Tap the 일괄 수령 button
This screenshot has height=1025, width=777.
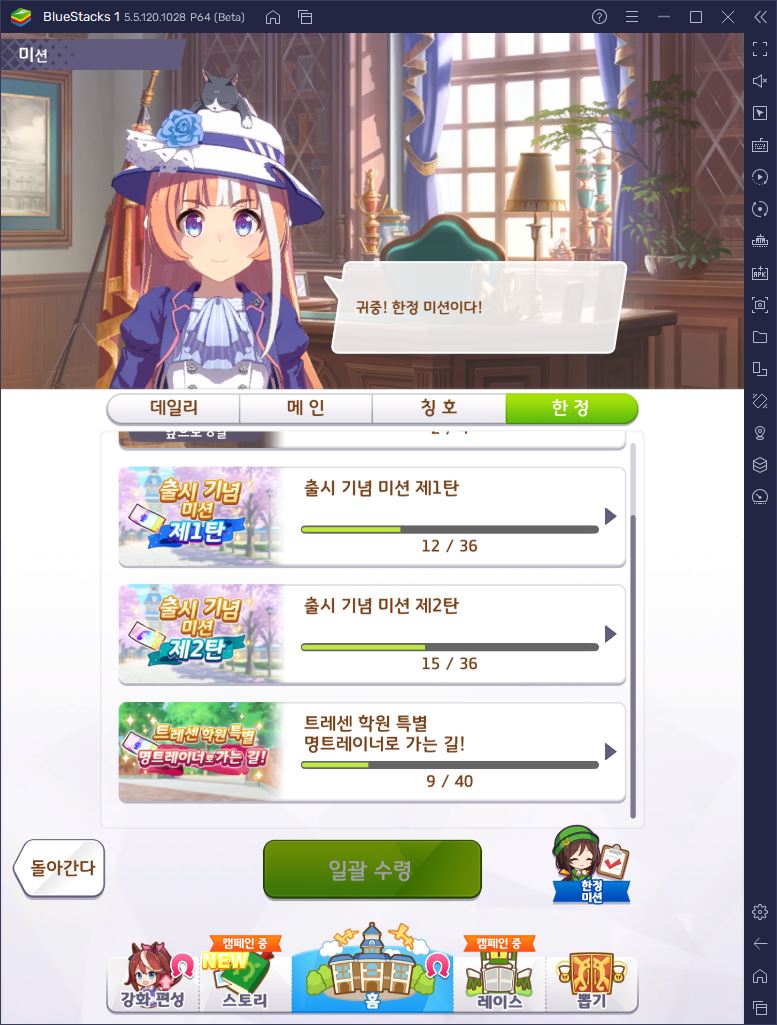coord(372,869)
